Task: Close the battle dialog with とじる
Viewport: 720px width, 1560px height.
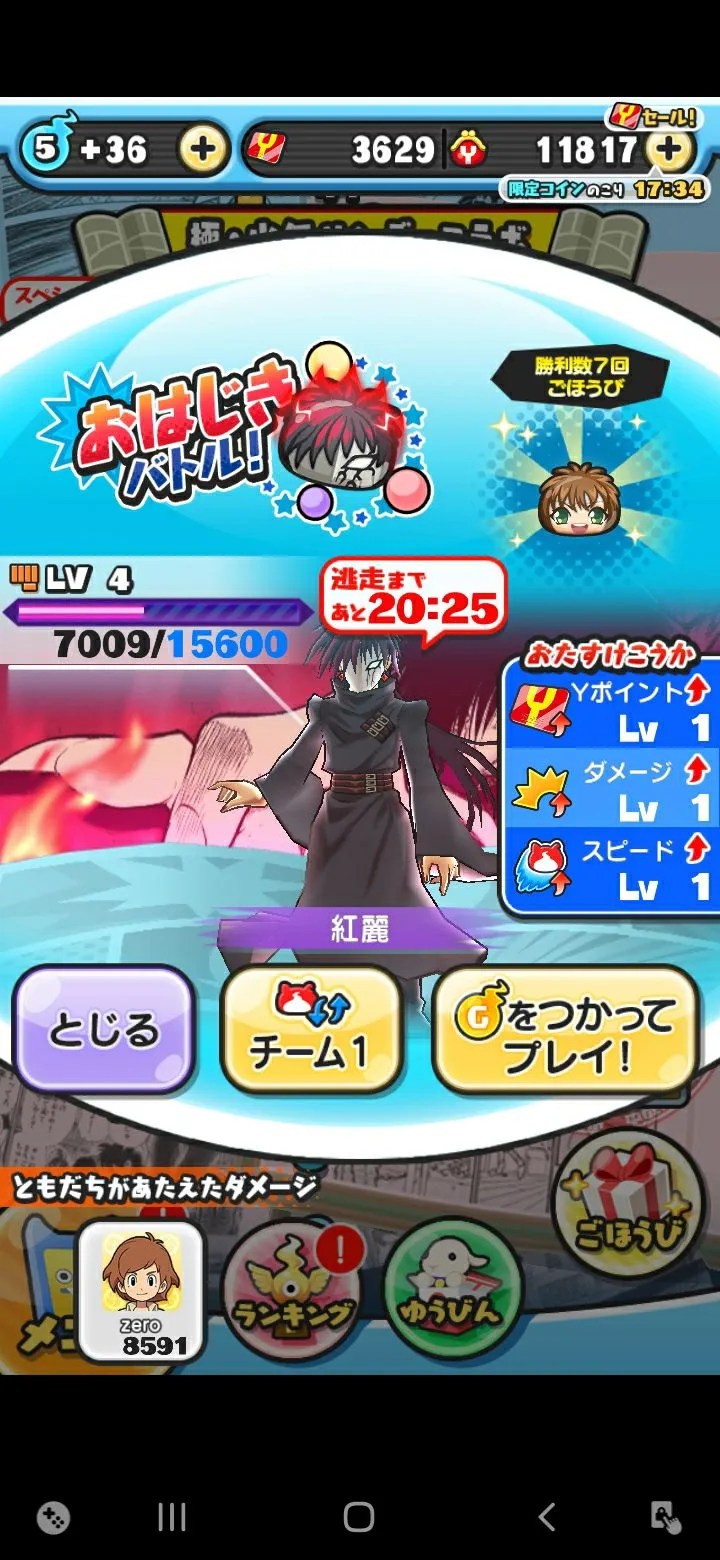Action: tap(103, 1030)
